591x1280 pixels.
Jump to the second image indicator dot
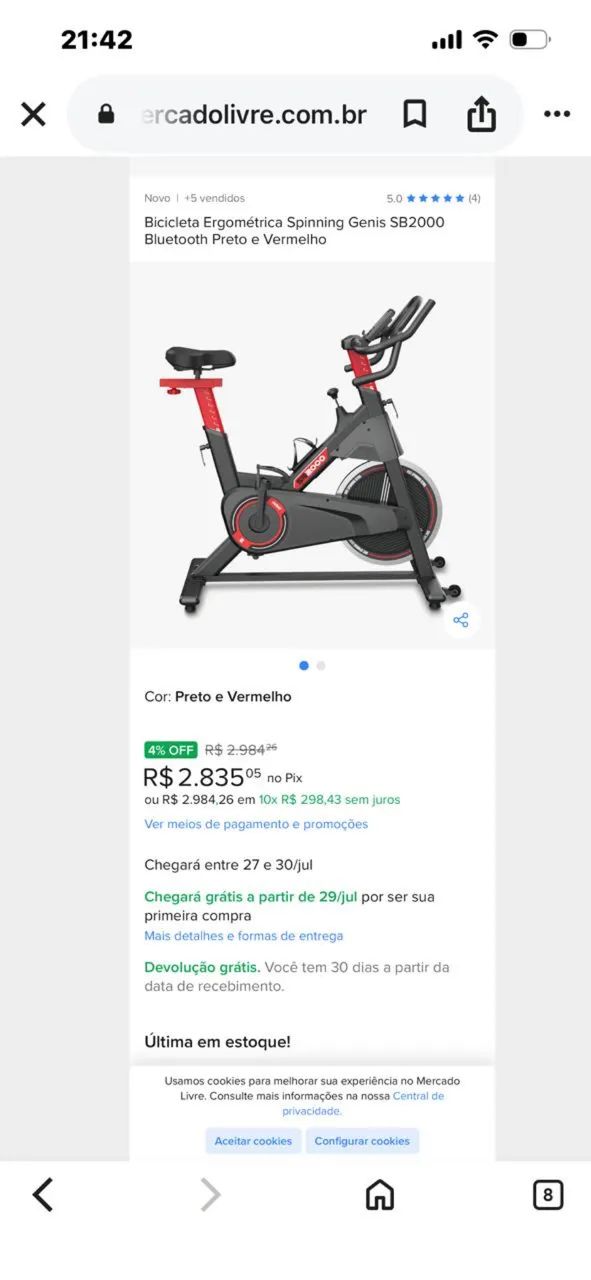321,665
